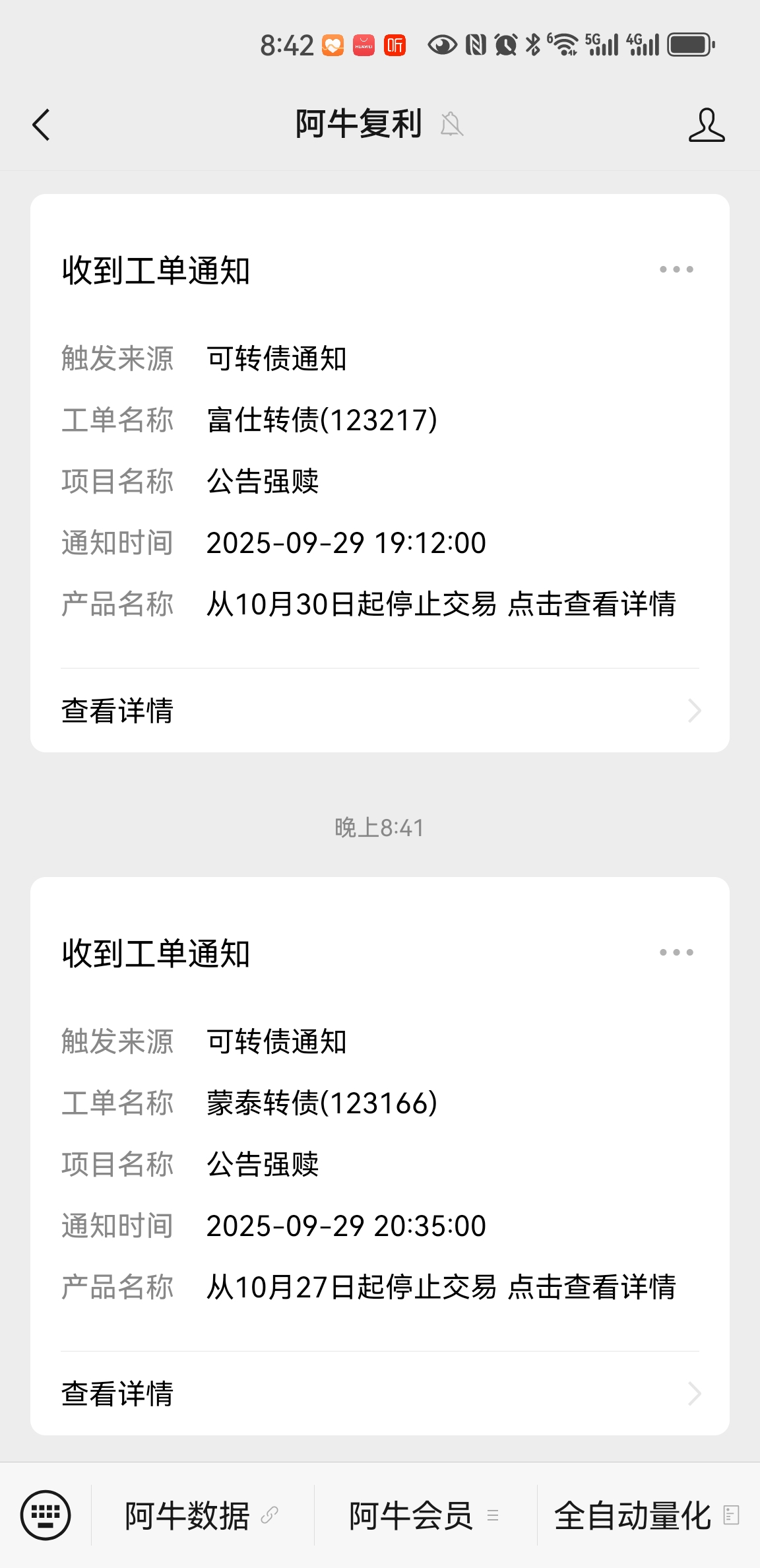Open the 全自动量化 menu item
Image resolution: width=760 pixels, height=1568 pixels.
point(647,1515)
